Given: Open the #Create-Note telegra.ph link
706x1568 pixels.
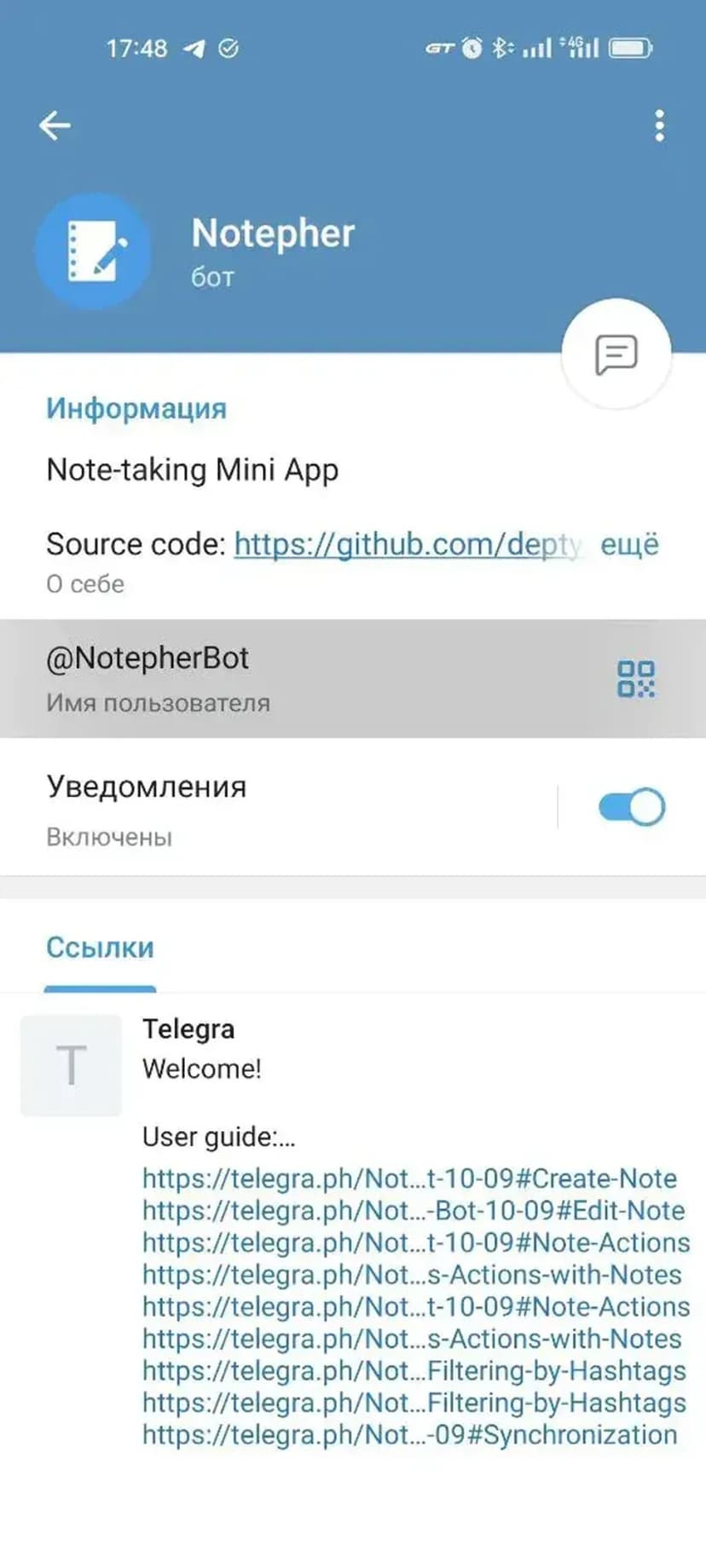Looking at the screenshot, I should tap(409, 1179).
